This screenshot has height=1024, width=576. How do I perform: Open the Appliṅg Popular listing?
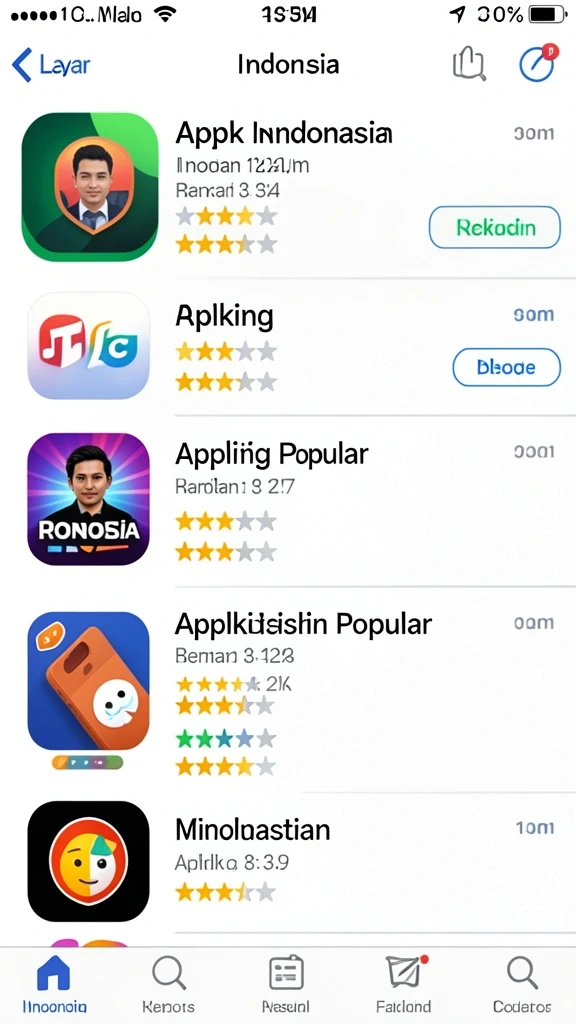[288, 500]
